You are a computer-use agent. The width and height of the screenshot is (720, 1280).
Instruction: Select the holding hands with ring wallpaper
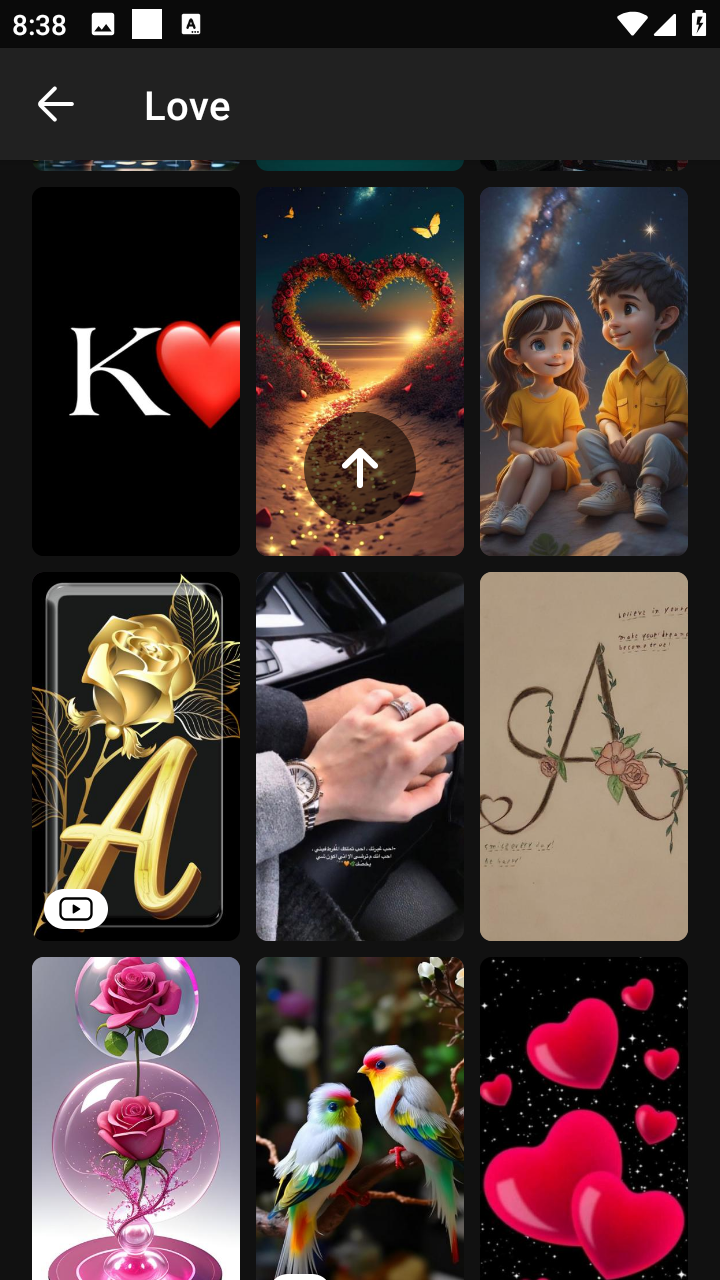360,755
